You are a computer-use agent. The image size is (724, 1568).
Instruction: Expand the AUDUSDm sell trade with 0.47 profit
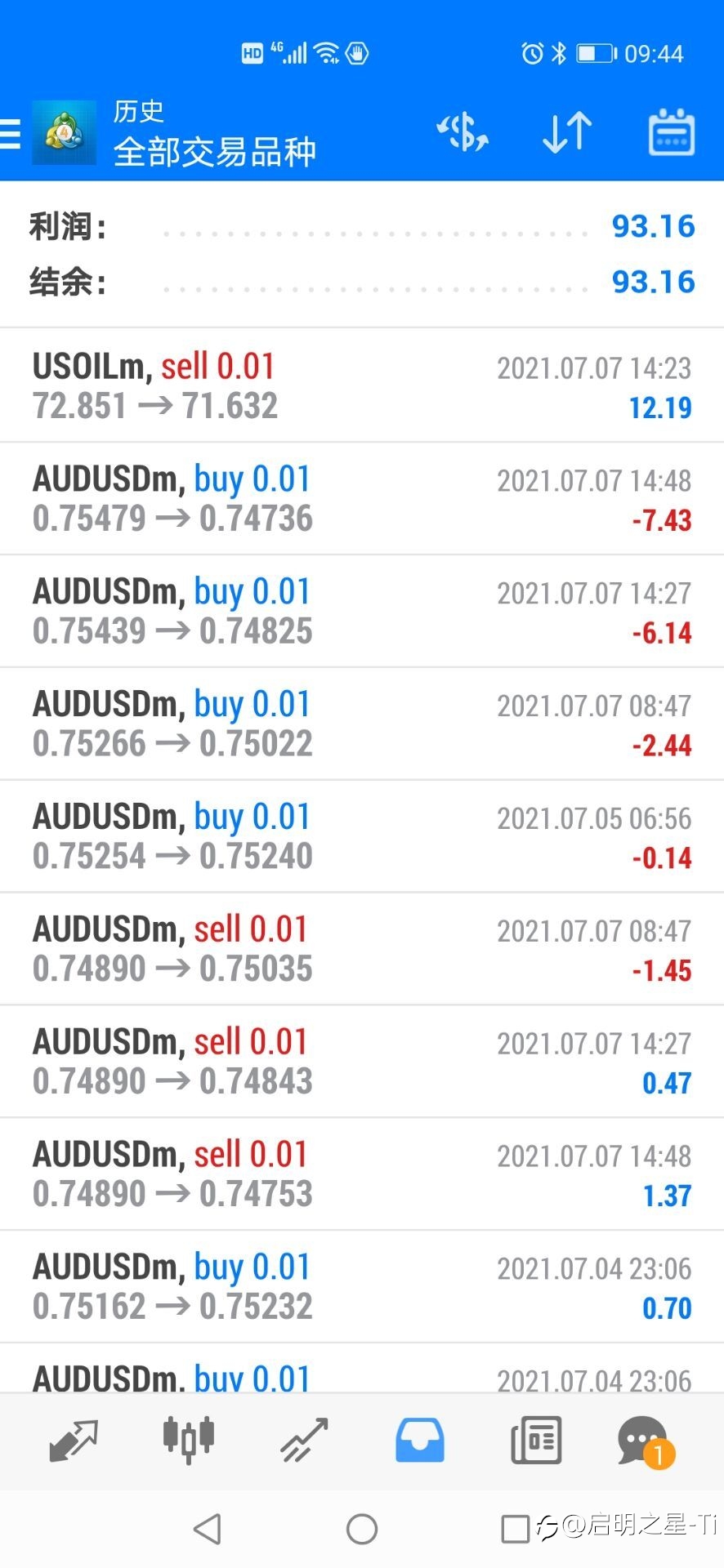[x=362, y=1062]
